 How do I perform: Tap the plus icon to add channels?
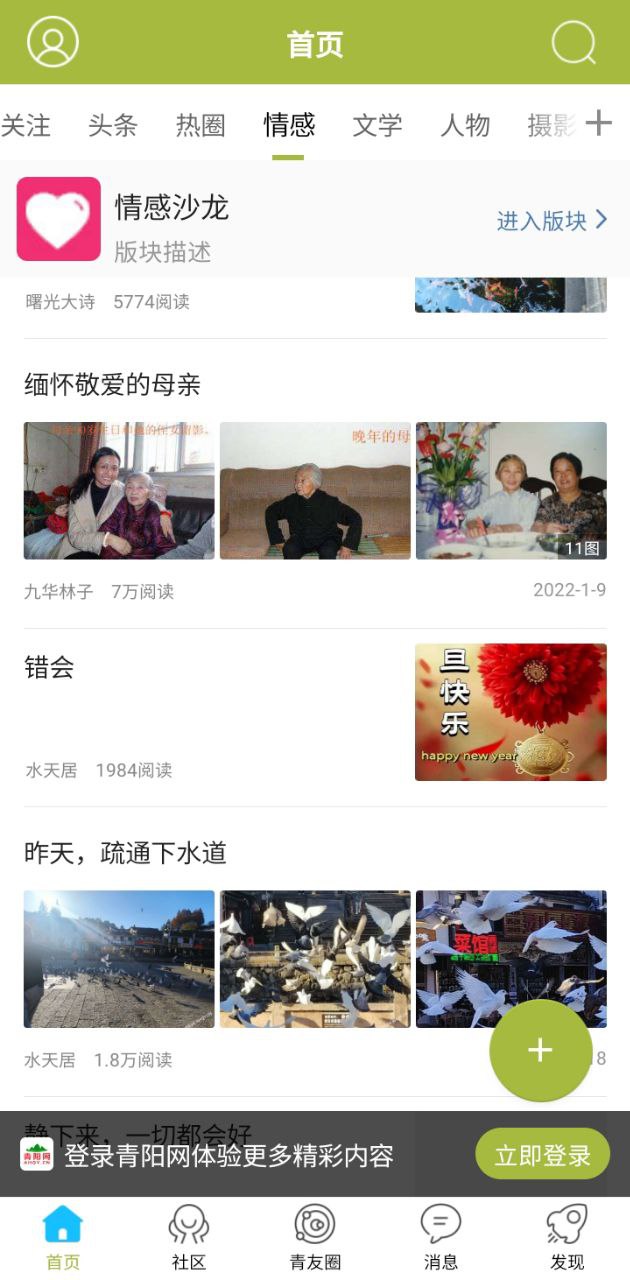[x=598, y=123]
